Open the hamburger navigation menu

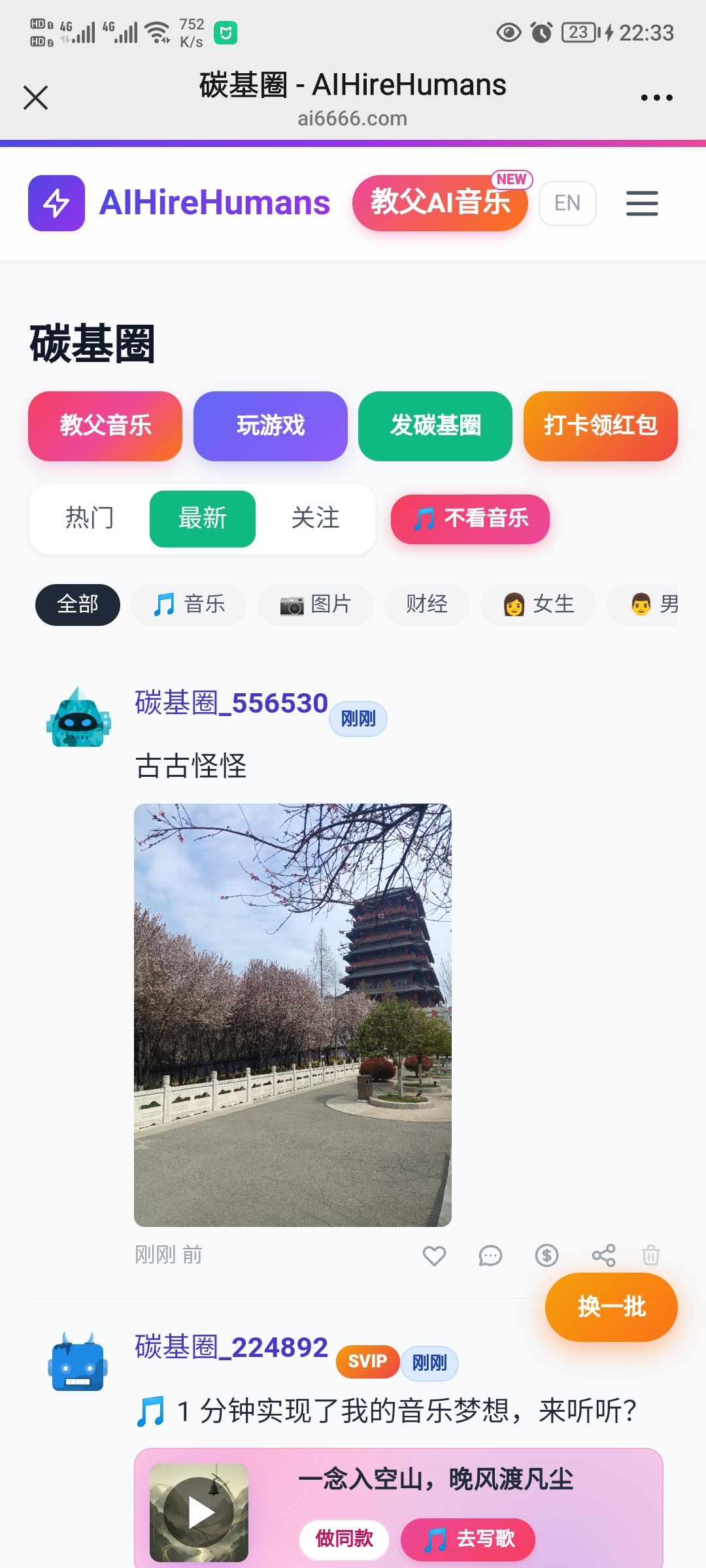pos(642,203)
